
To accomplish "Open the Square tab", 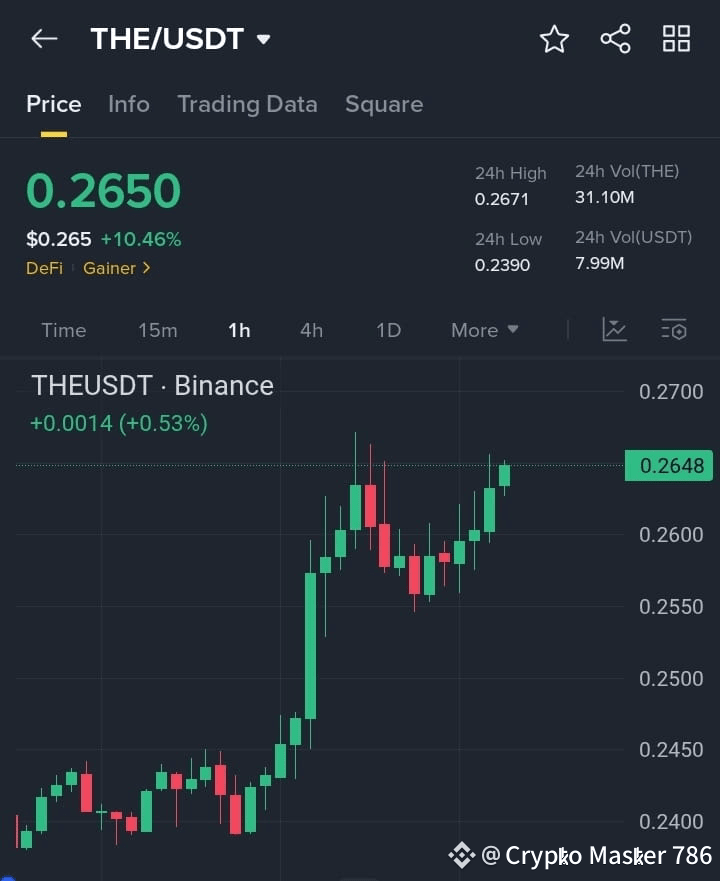I will [384, 104].
